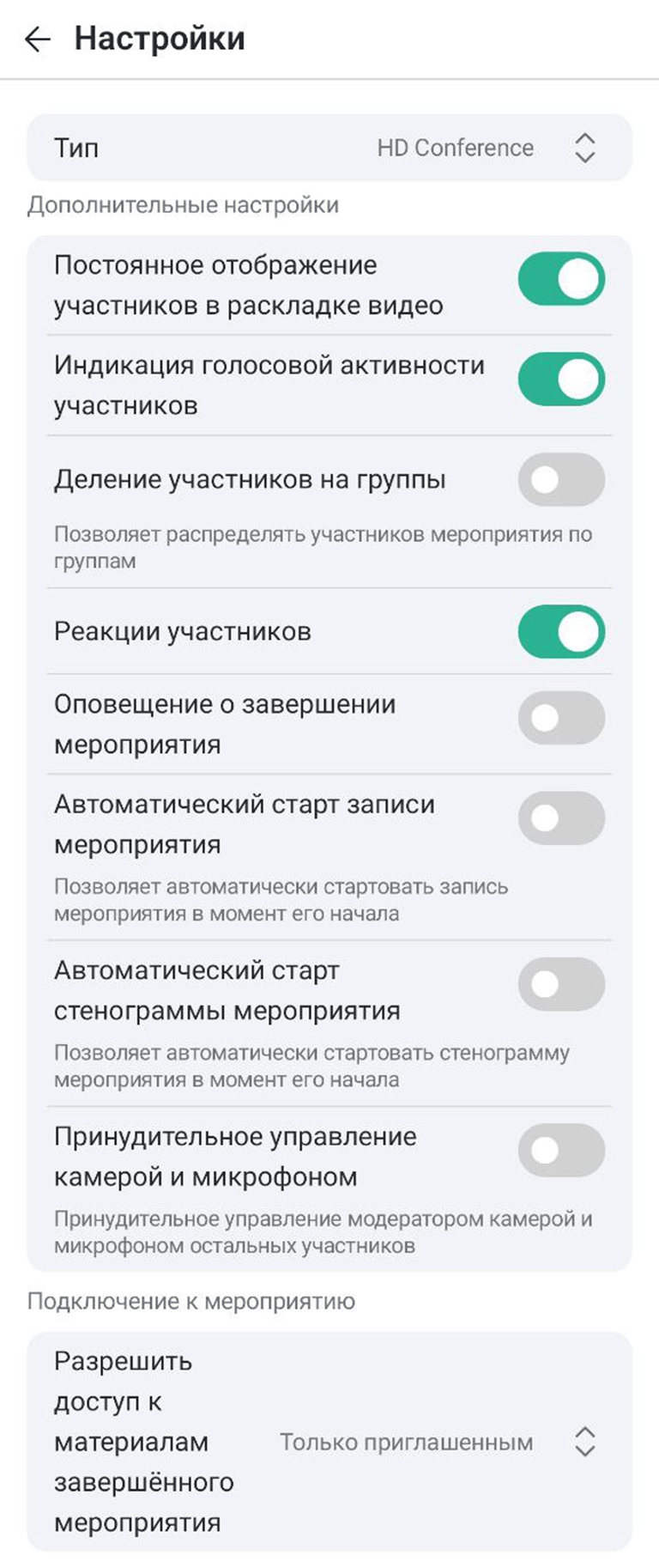Select the "Настройки" title
Viewport: 659px width, 1568px height.
pos(160,37)
